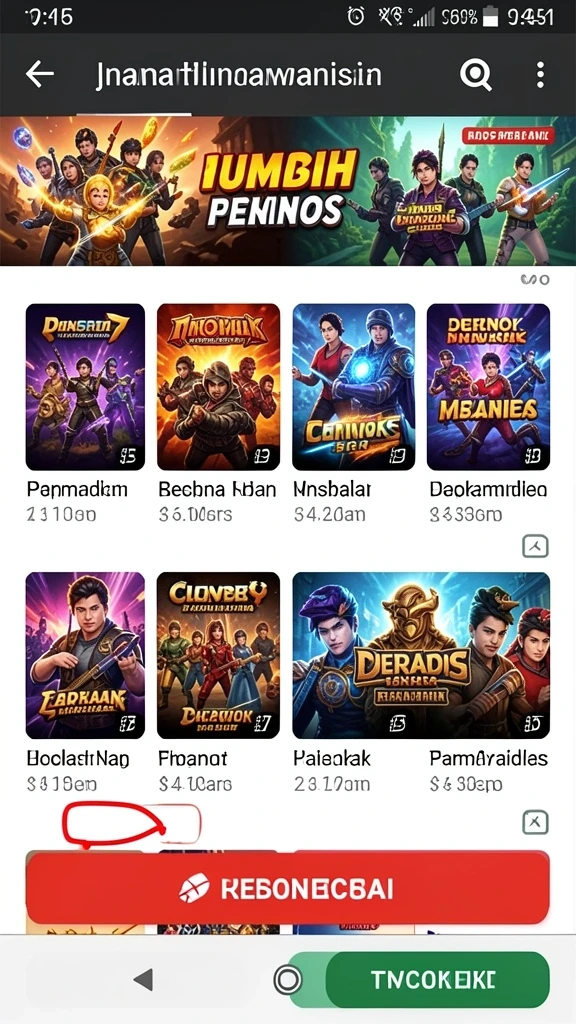This screenshot has width=576, height=1024.
Task: Open the Nnsbalar game tile
Action: pos(353,387)
